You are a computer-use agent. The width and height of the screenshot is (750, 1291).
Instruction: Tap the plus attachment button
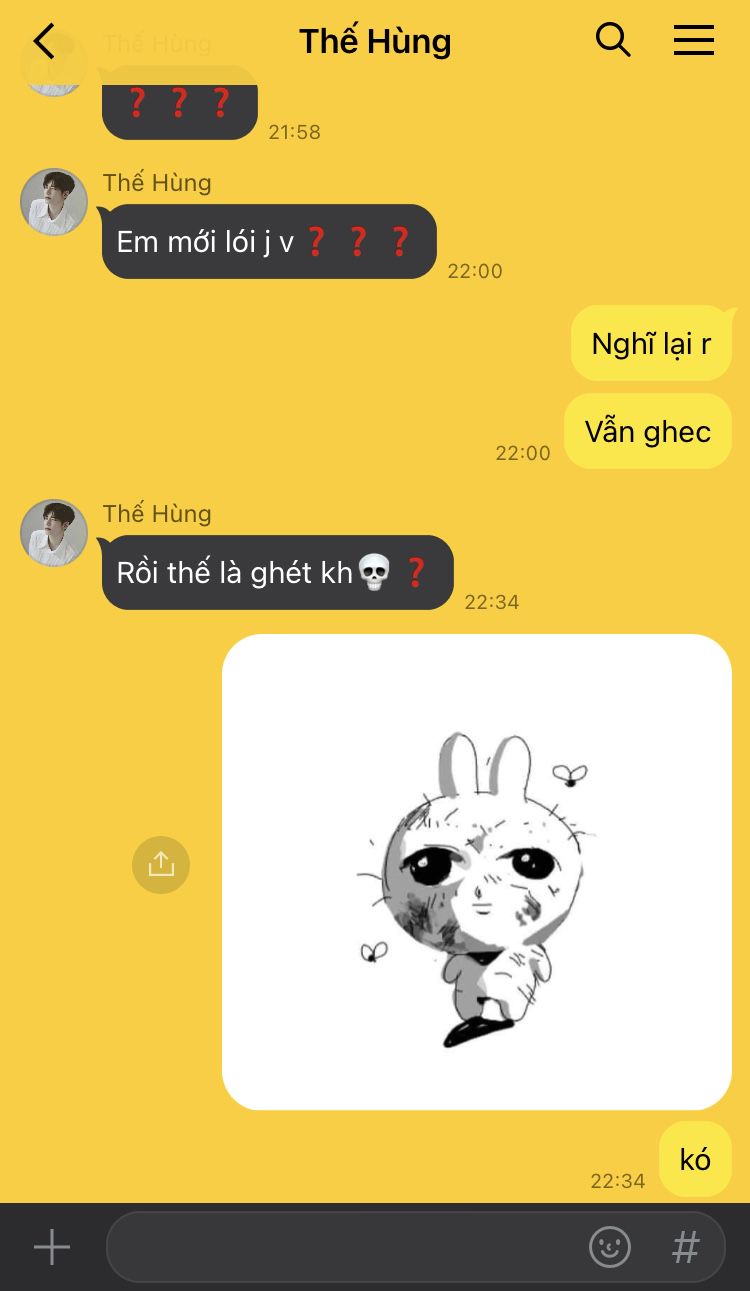click(x=52, y=1247)
